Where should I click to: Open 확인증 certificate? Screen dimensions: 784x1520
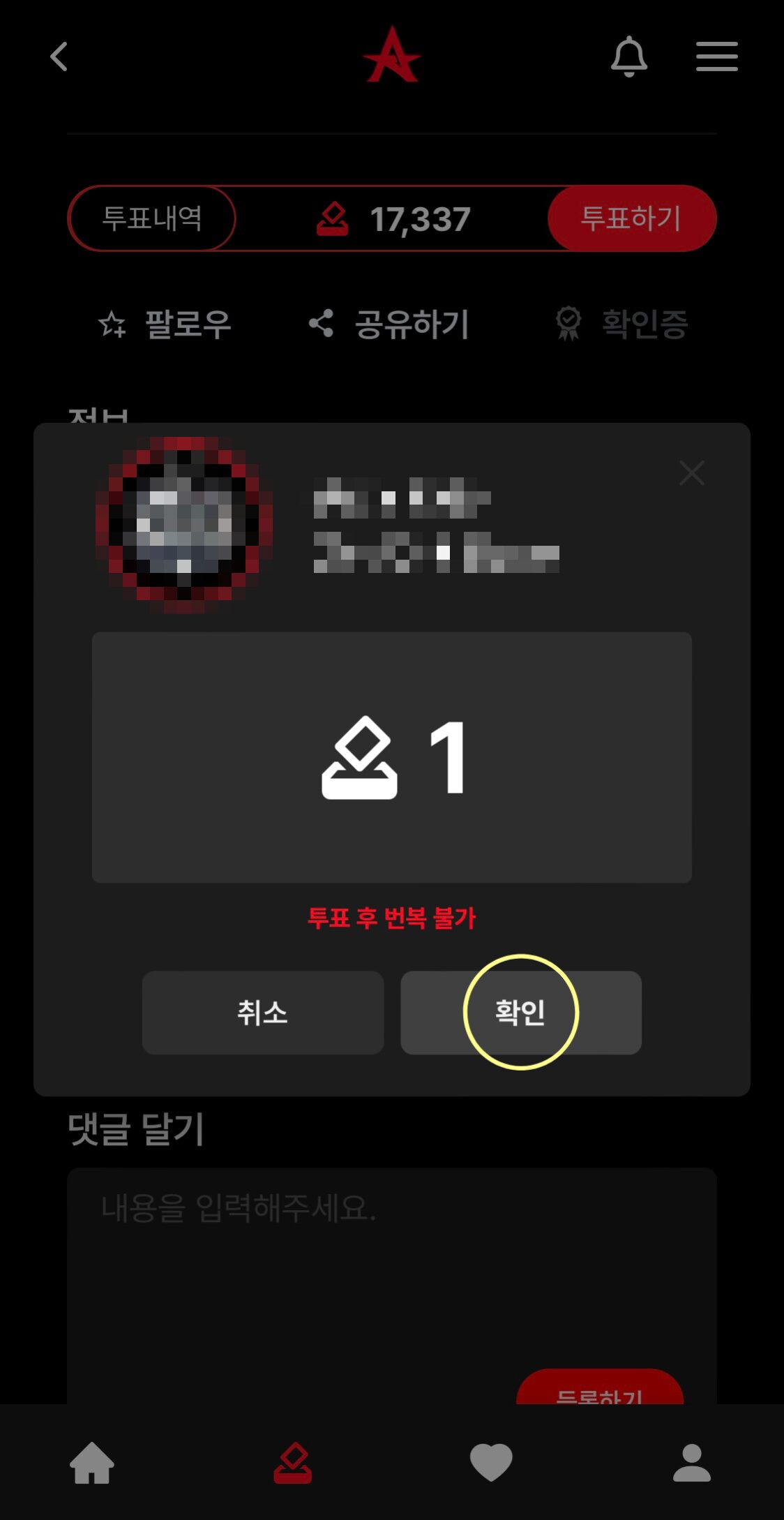coord(621,325)
